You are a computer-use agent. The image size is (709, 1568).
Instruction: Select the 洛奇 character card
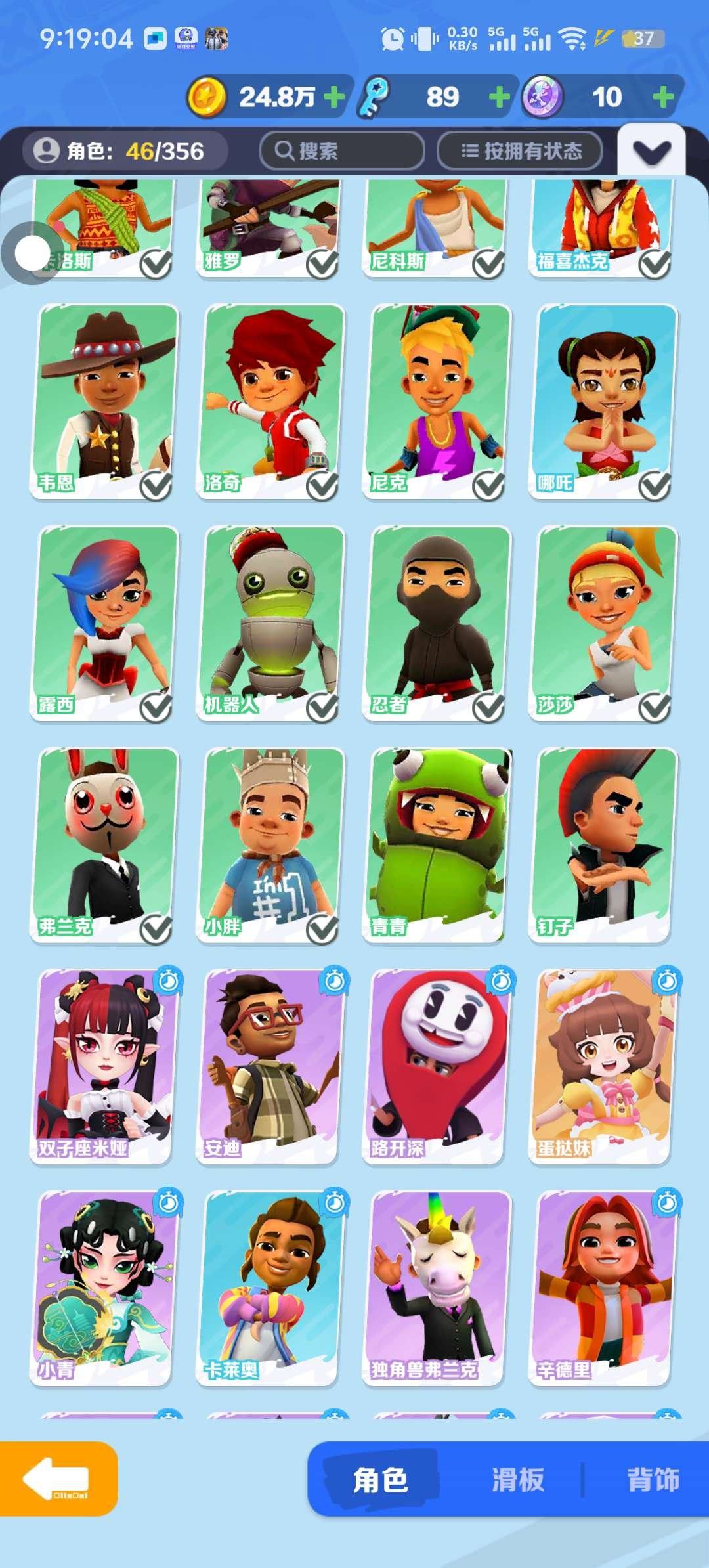click(270, 401)
